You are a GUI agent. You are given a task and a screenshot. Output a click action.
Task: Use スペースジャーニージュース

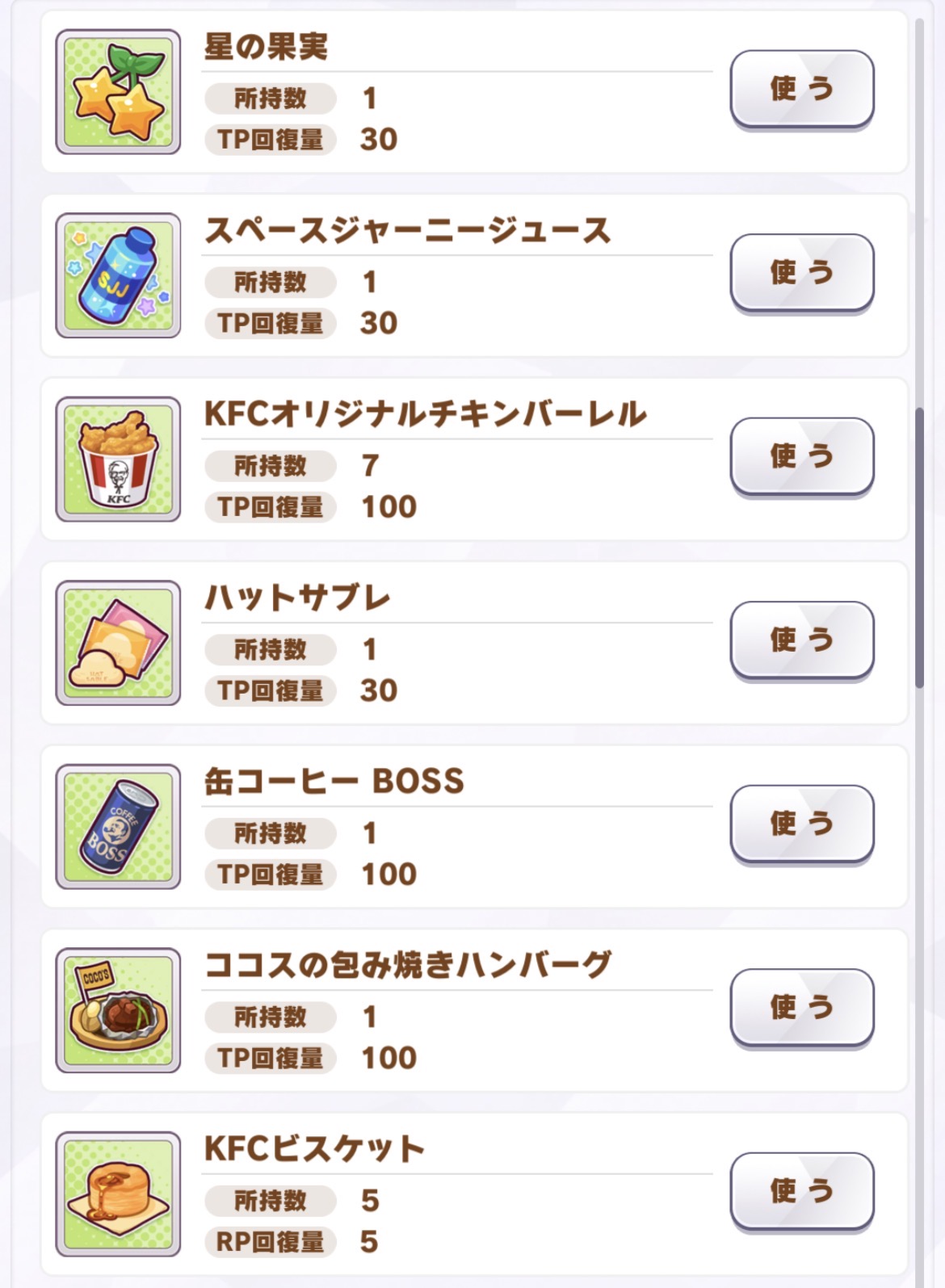[801, 272]
